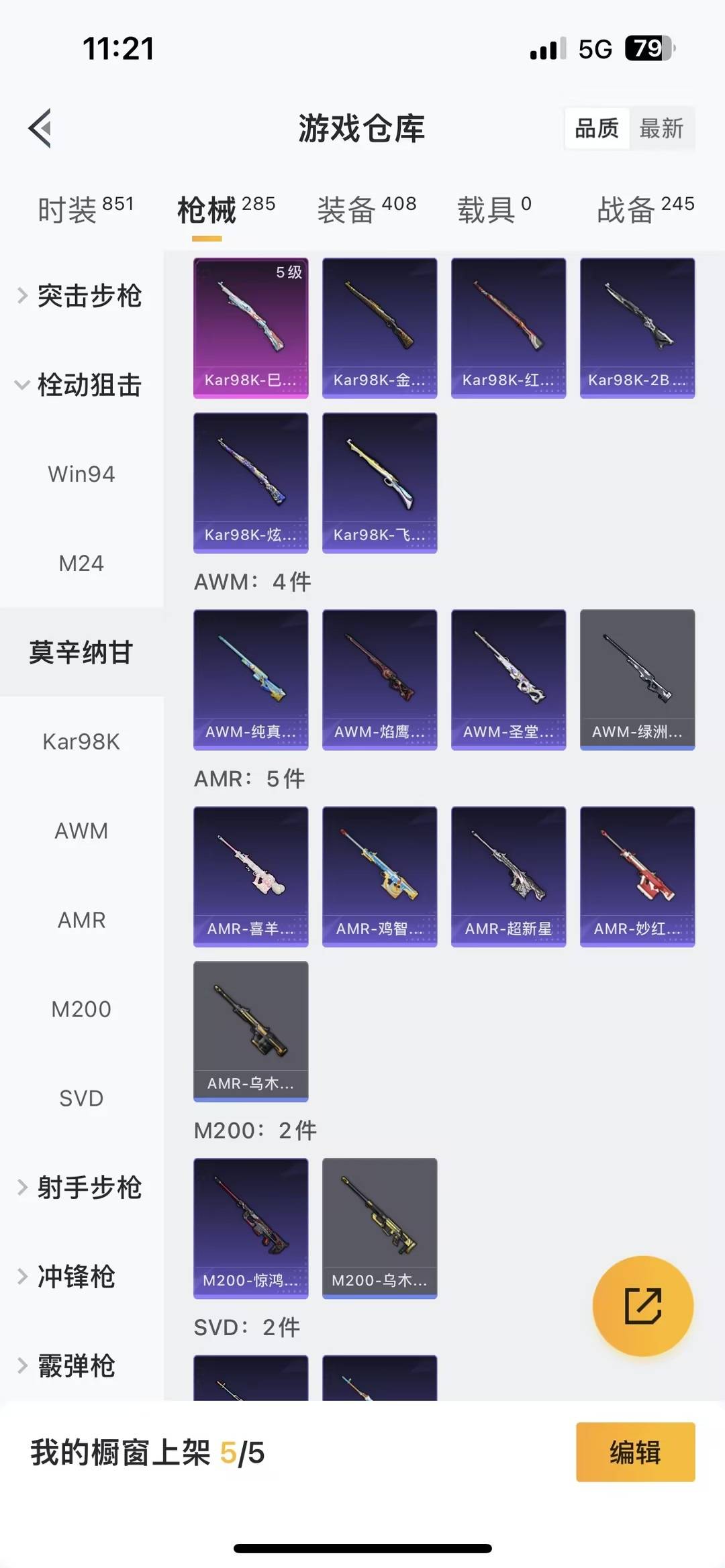Switch to the 时装 tab
Image resolution: width=725 pixels, height=1568 pixels.
[x=85, y=209]
